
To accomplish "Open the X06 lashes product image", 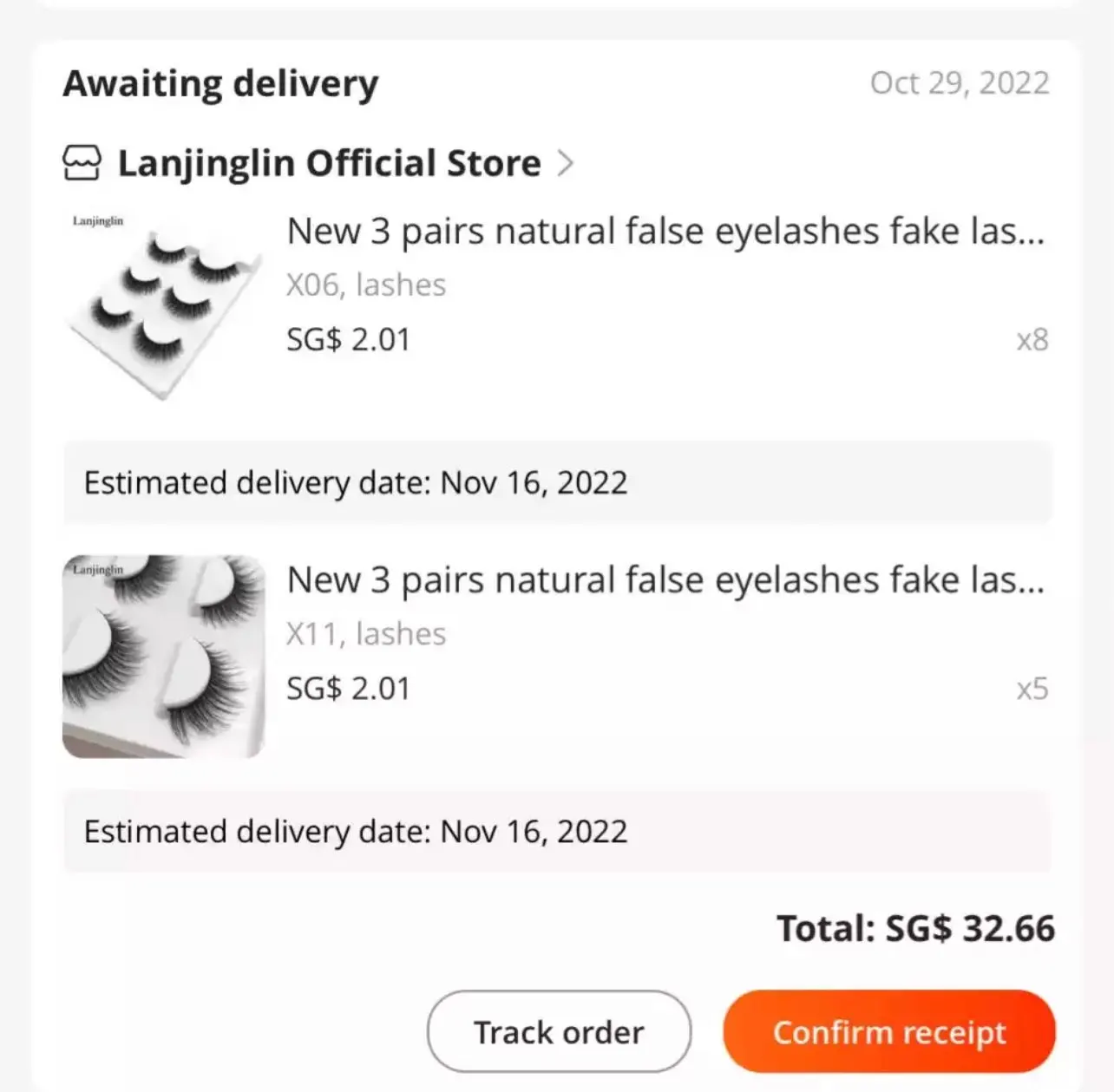I will 163,307.
